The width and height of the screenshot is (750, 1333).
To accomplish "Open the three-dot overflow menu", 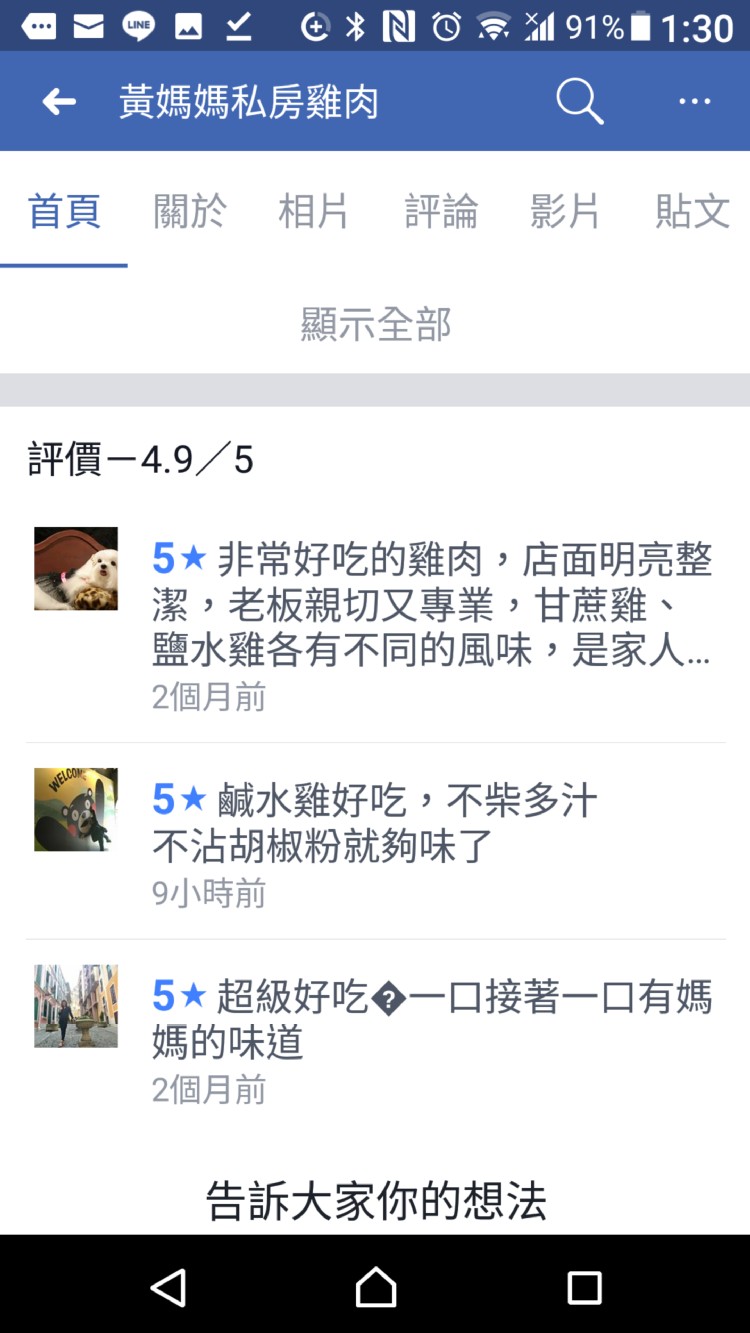I will 694,102.
